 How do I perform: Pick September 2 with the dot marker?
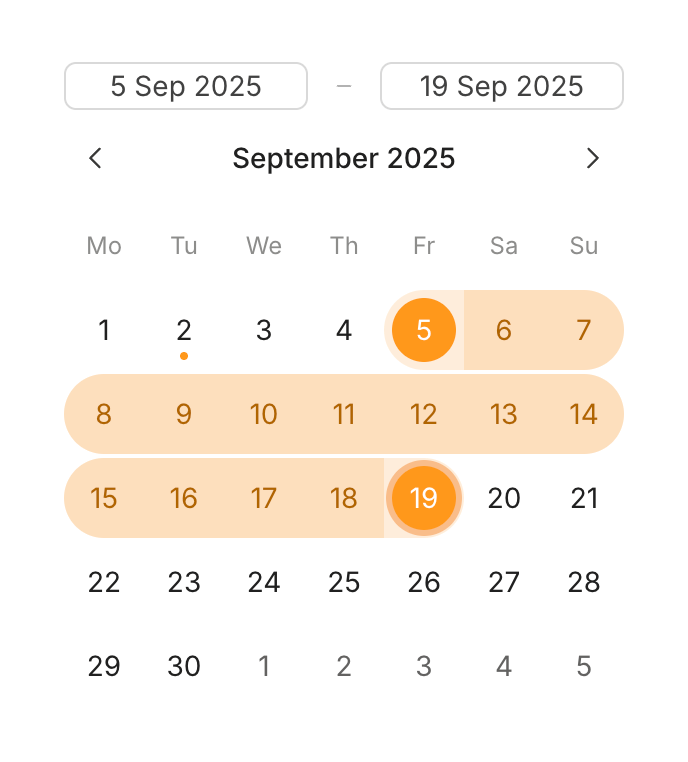(184, 330)
